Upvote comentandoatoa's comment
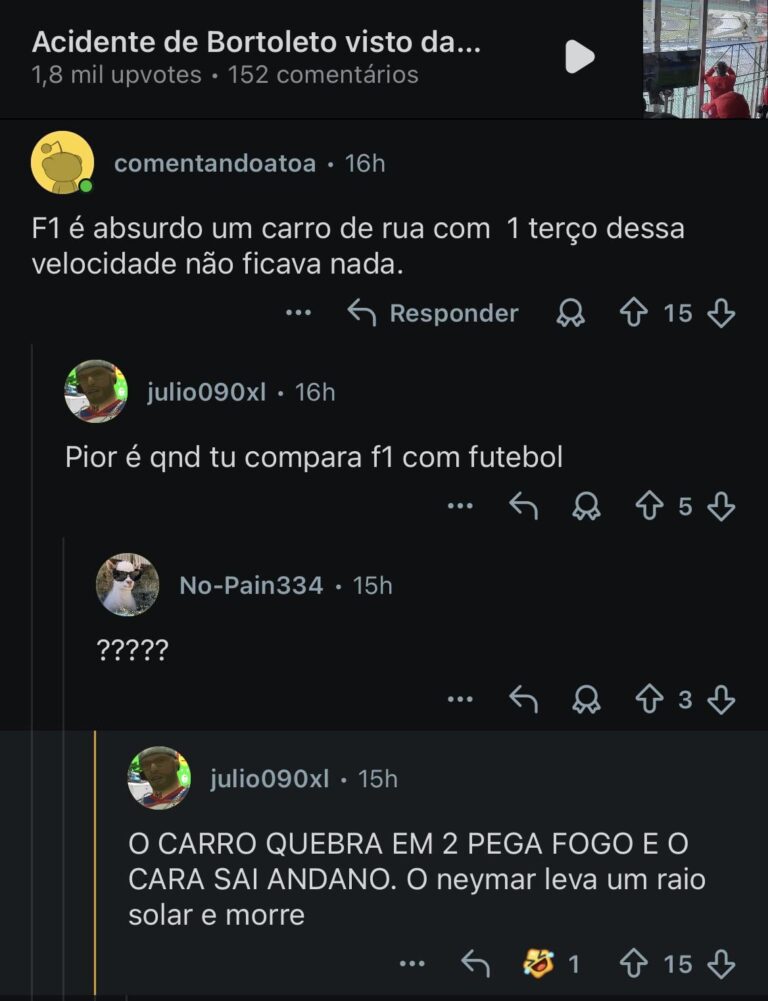The height and width of the screenshot is (1001, 768). [x=633, y=313]
